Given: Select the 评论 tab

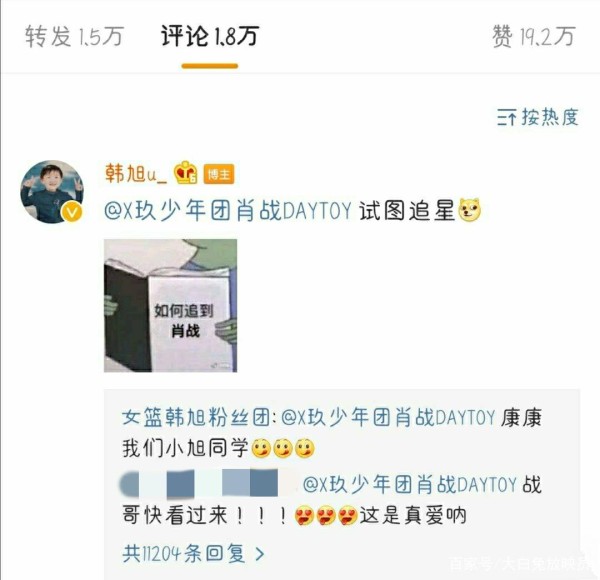Looking at the screenshot, I should coord(209,37).
